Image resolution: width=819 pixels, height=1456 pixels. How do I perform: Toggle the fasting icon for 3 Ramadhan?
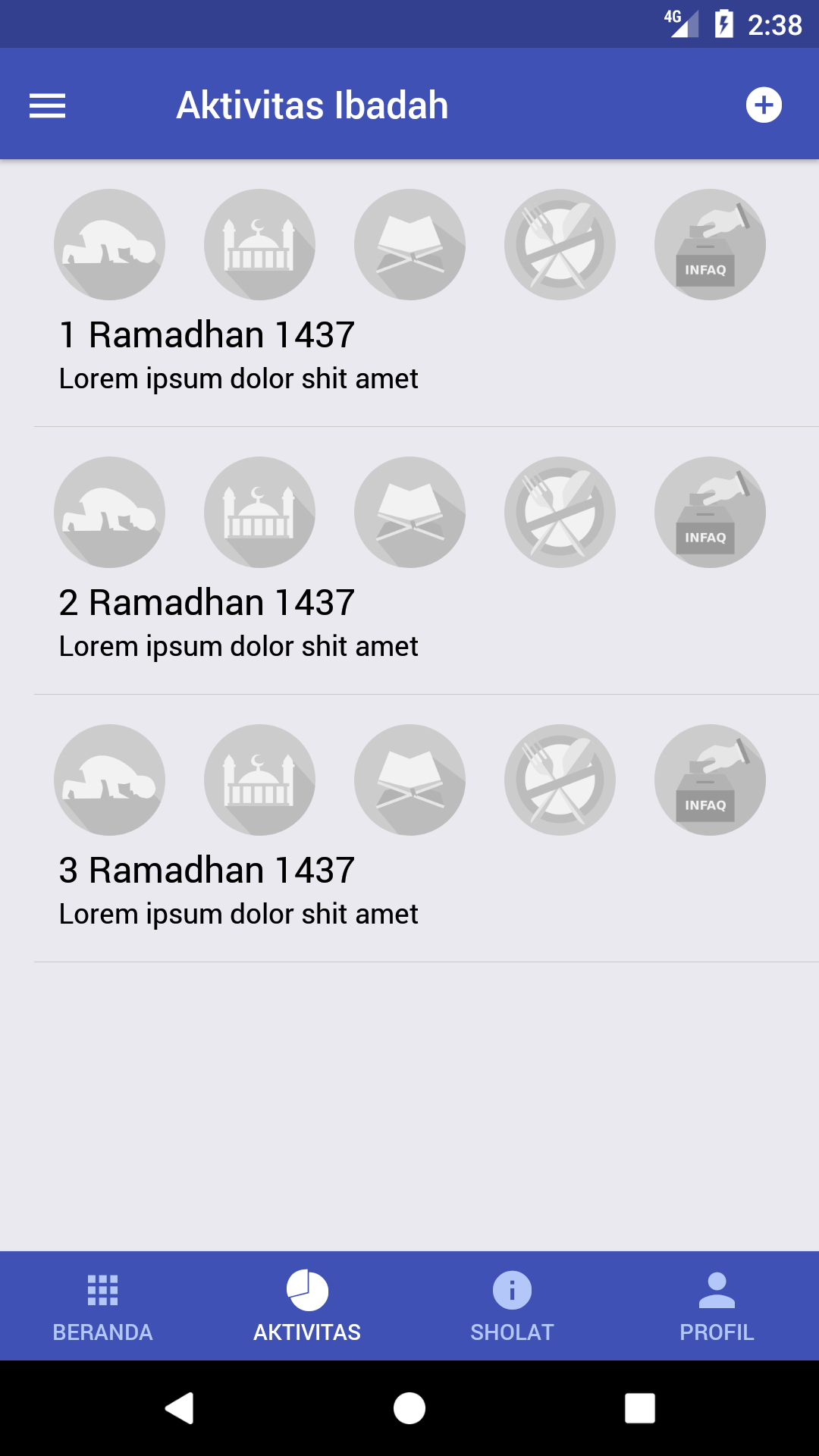pos(560,780)
